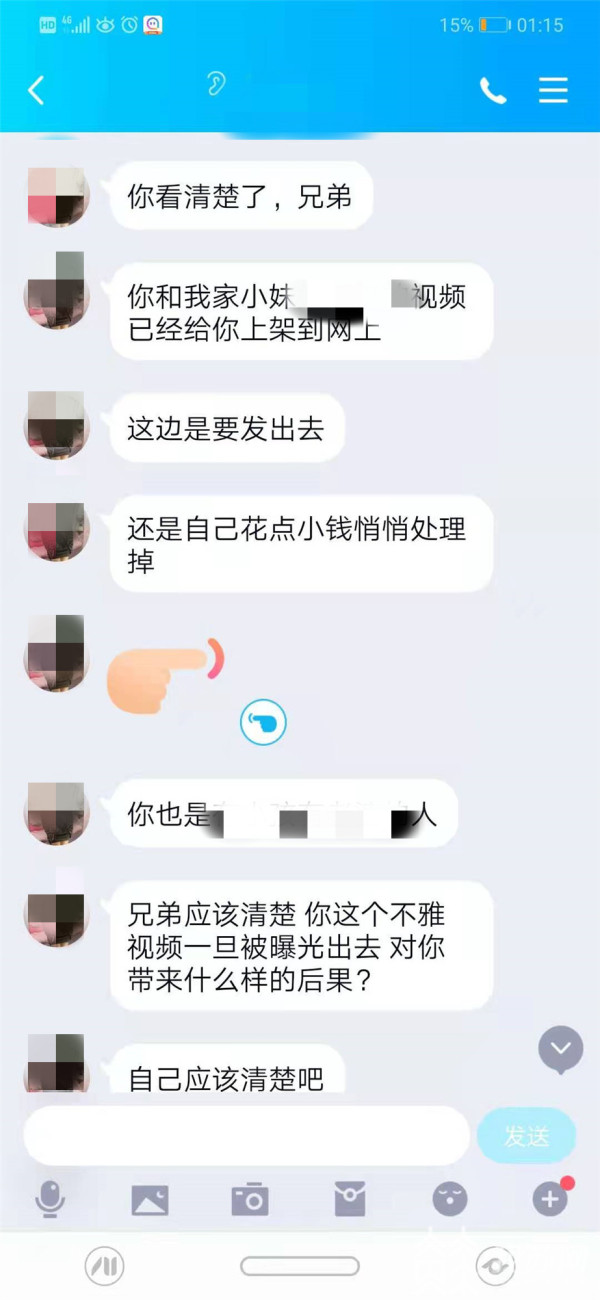The image size is (600, 1300).
Task: Jump to the latest messages
Action: 561,1049
